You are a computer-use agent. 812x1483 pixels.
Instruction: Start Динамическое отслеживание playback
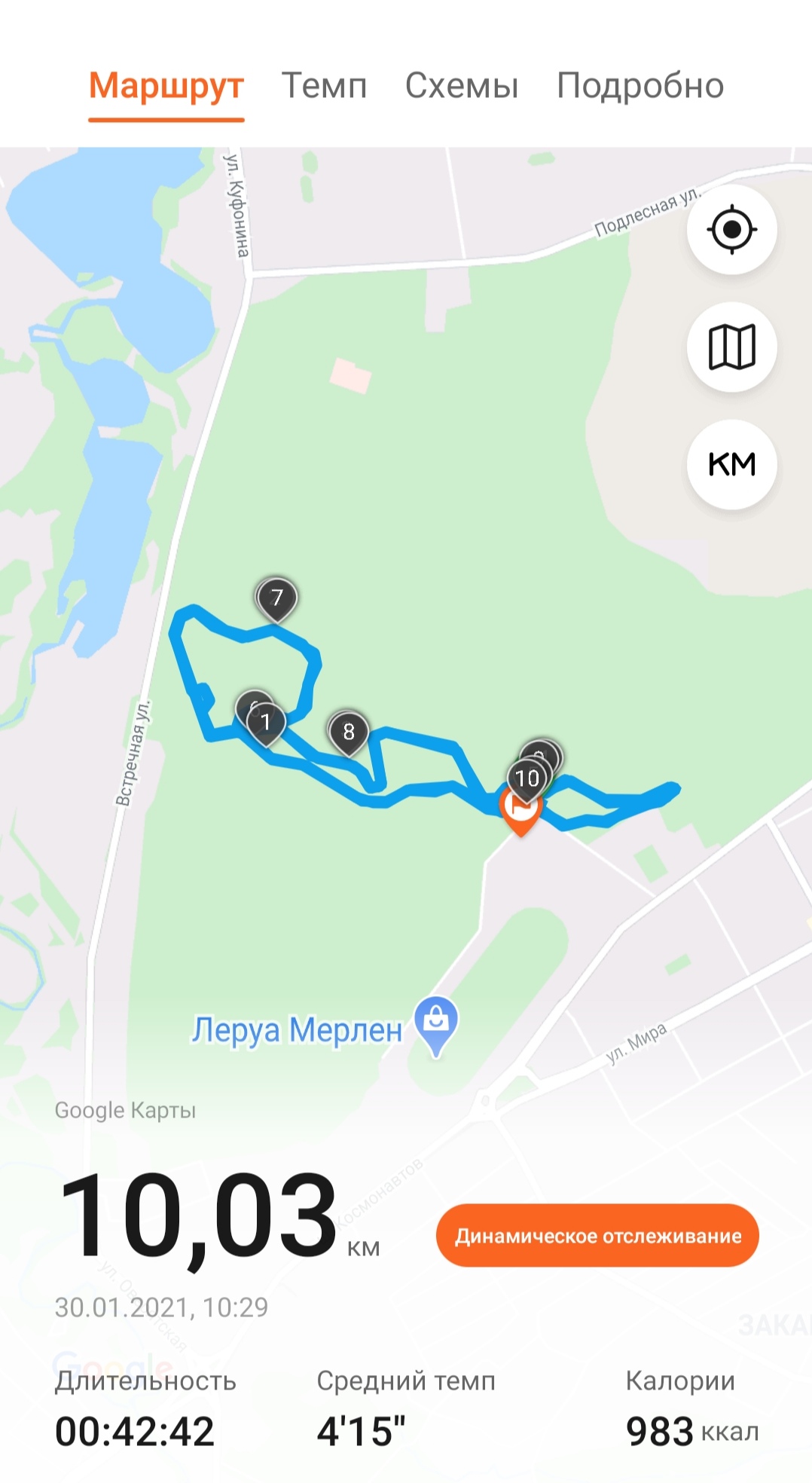point(597,1236)
